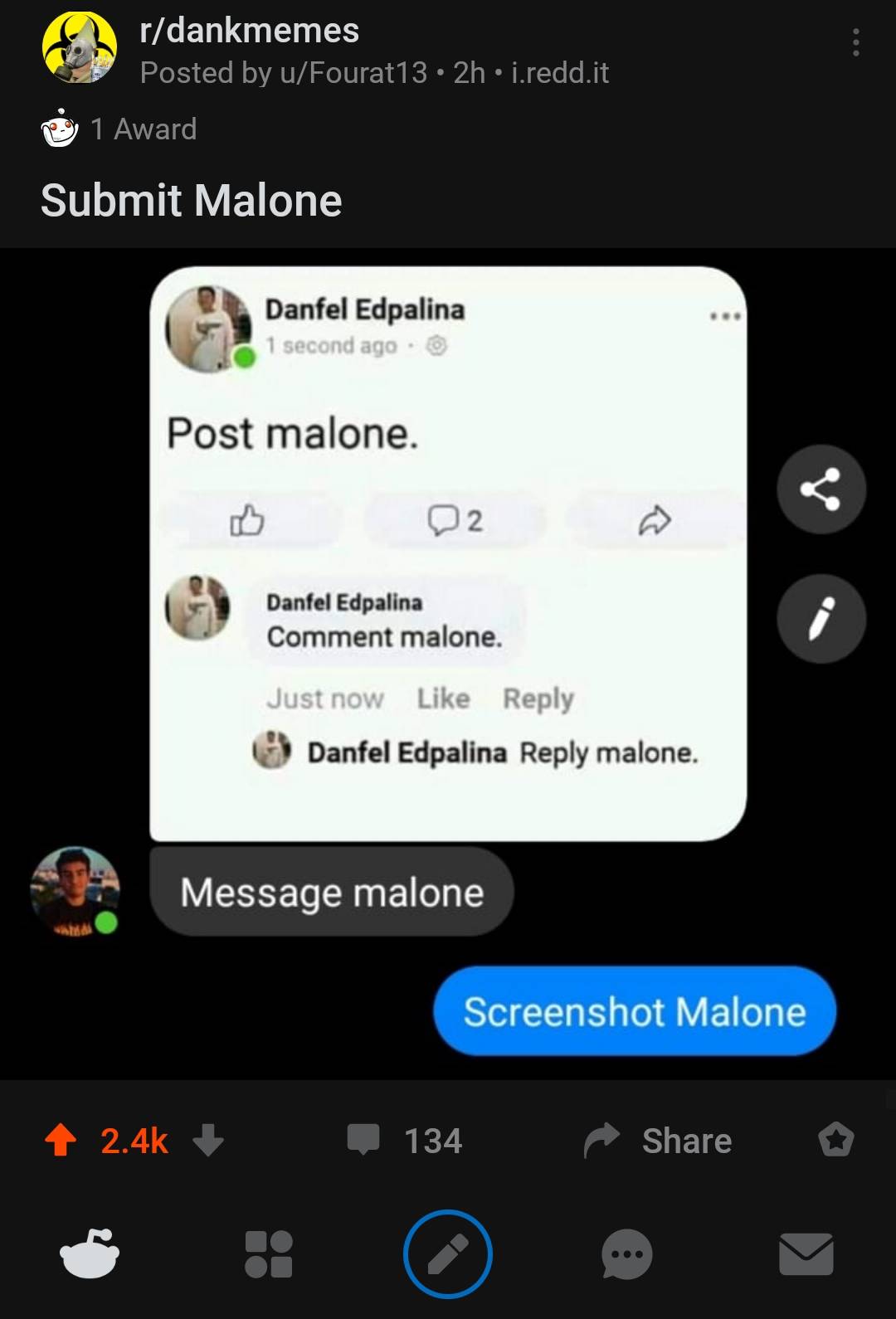Share the post using the floating share icon
The image size is (896, 1319).
821,489
